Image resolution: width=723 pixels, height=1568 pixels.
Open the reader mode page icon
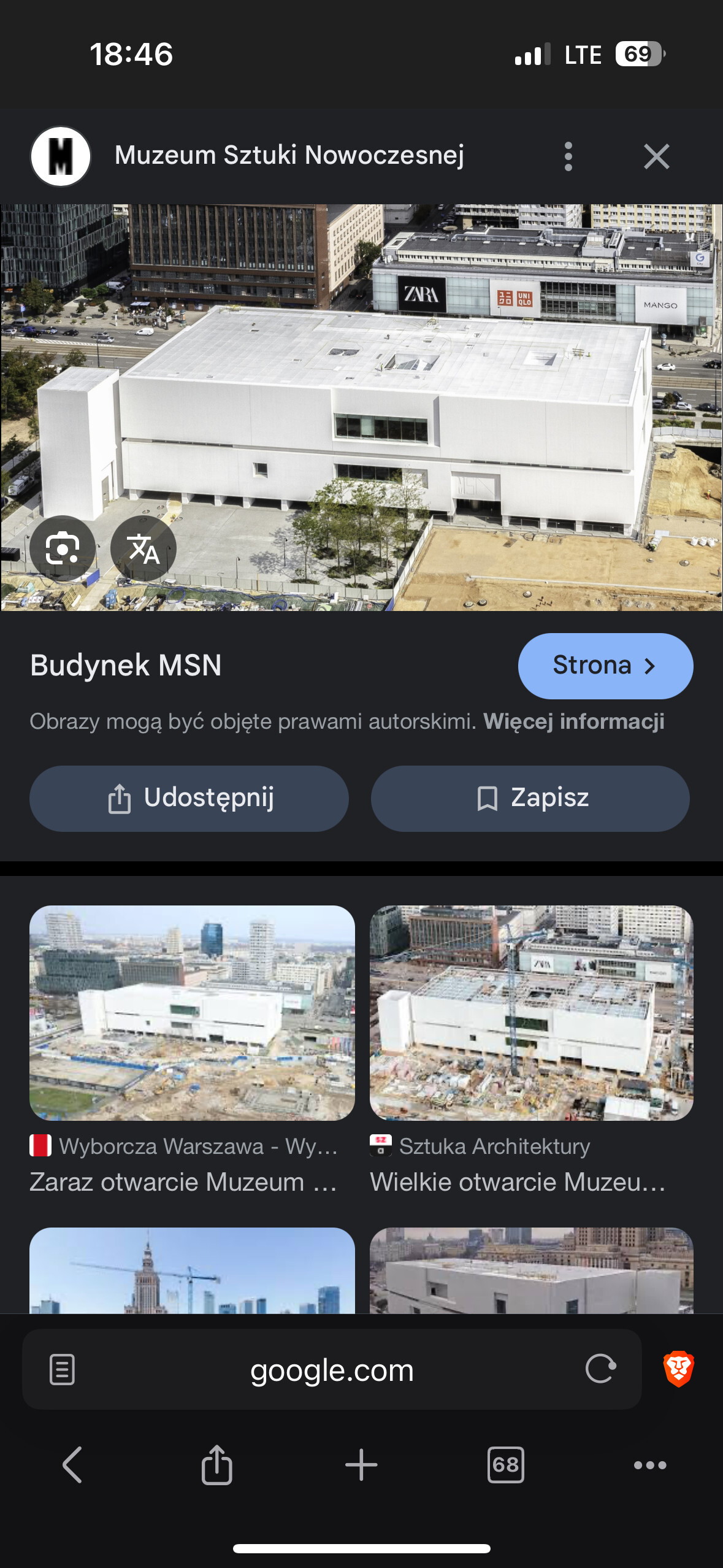click(x=62, y=1369)
